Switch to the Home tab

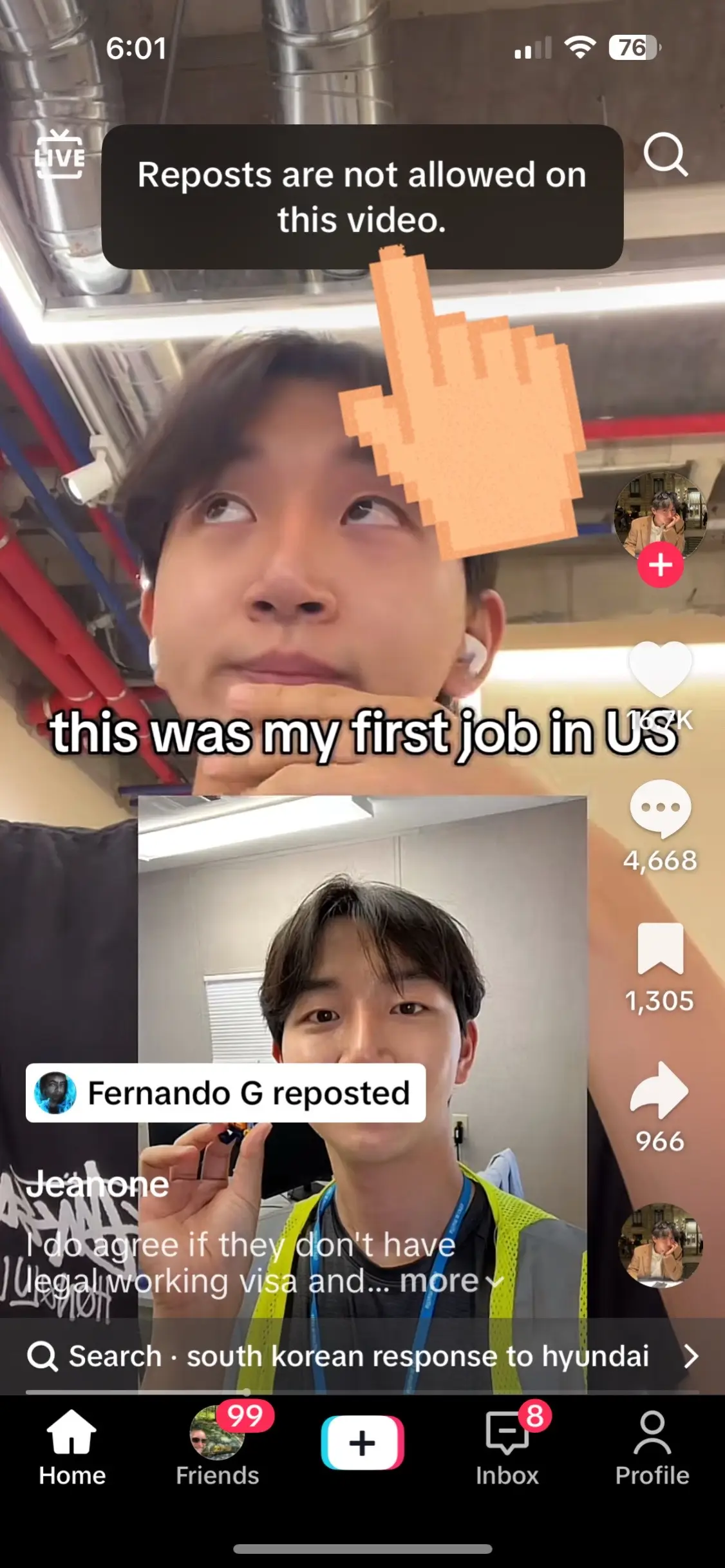[71, 1447]
